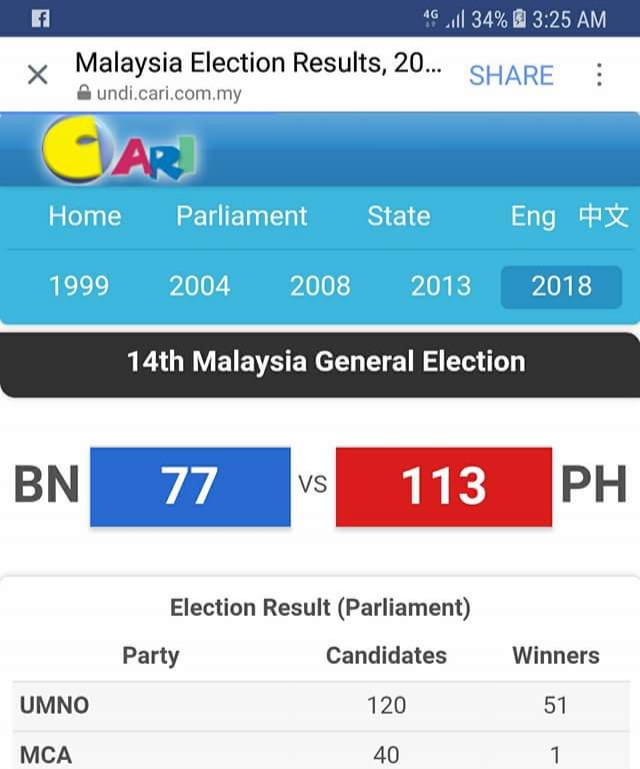The image size is (640, 769).
Task: View the 1999 election results
Action: pos(79,286)
